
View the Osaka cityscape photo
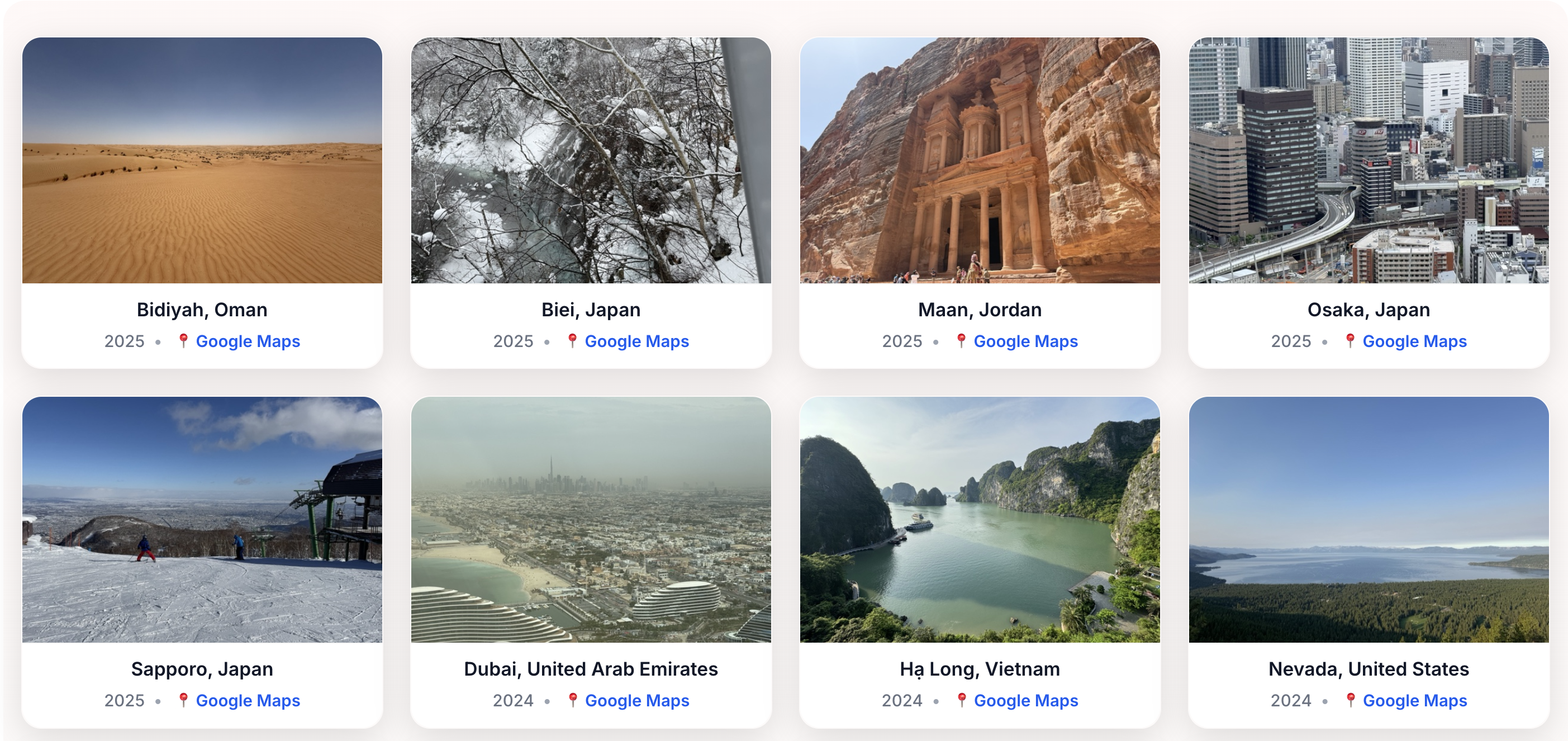click(1369, 160)
